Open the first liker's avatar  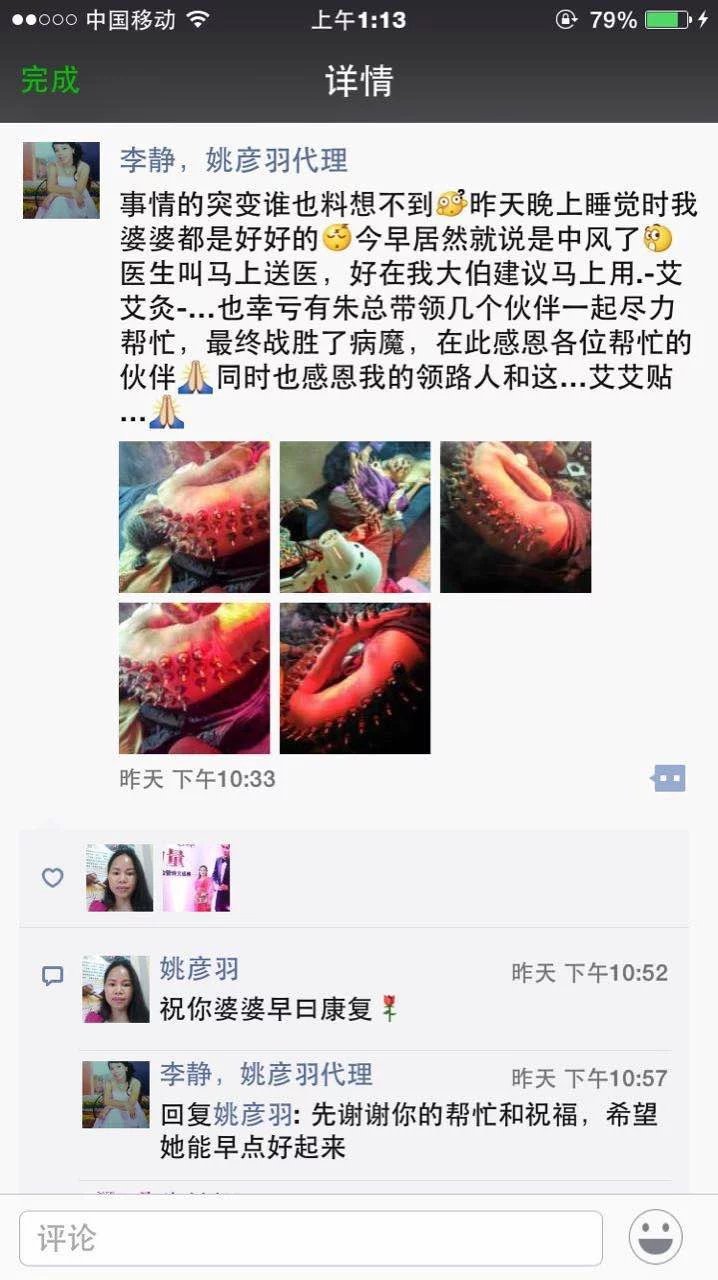(x=119, y=877)
